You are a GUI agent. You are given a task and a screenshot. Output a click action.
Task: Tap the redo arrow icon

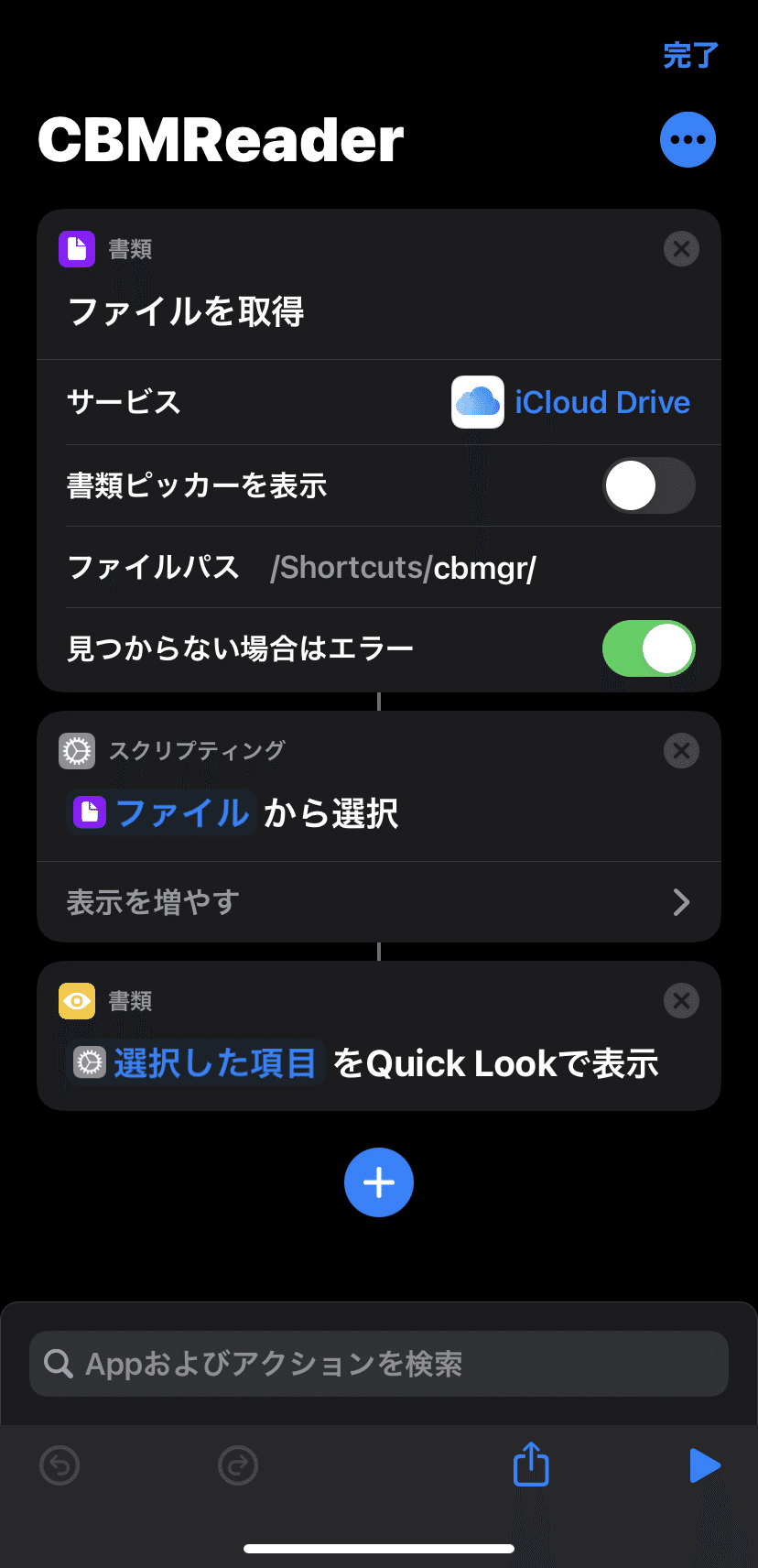coord(237,1465)
